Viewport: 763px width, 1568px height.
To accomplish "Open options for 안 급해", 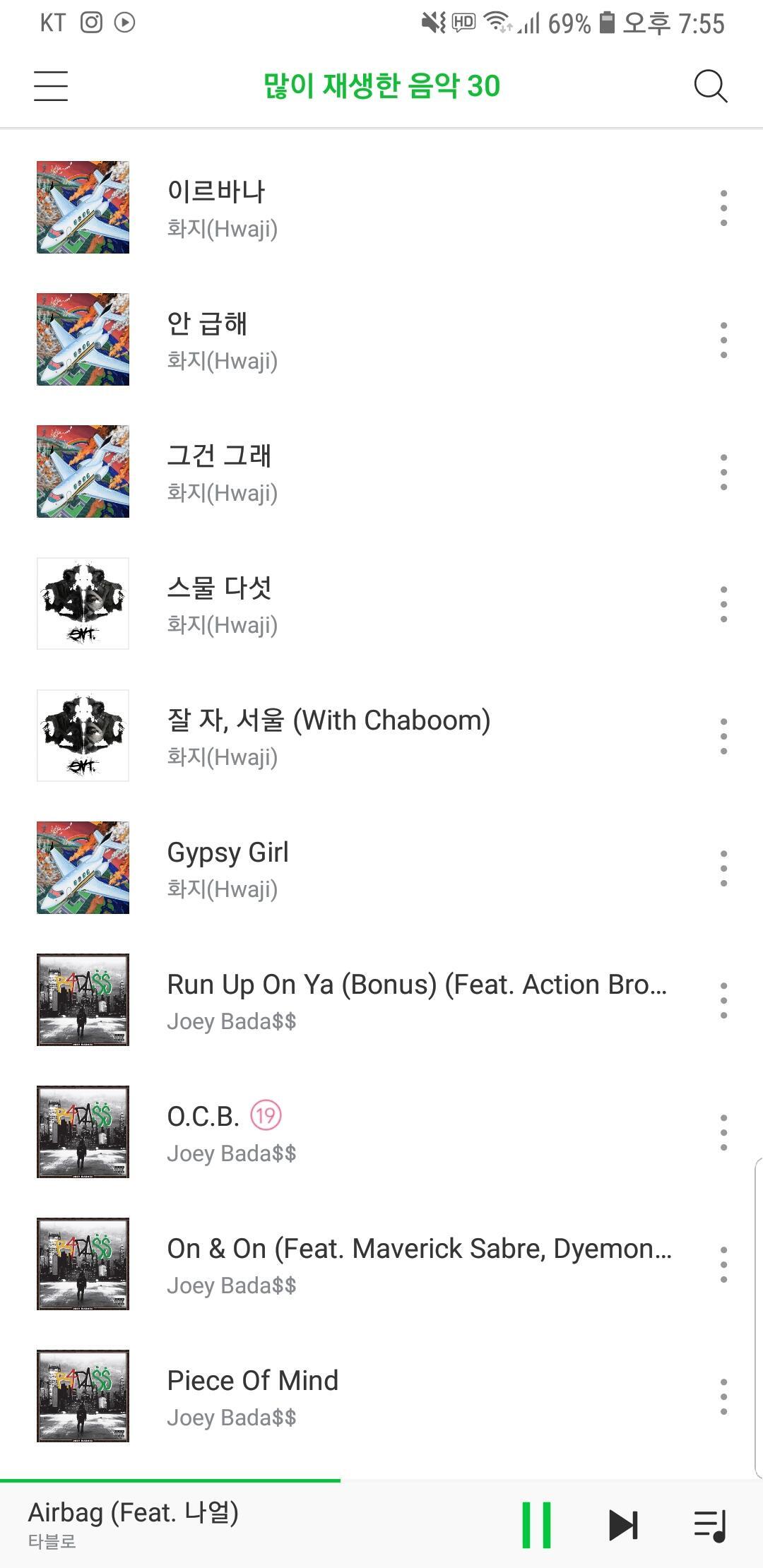I will (723, 340).
